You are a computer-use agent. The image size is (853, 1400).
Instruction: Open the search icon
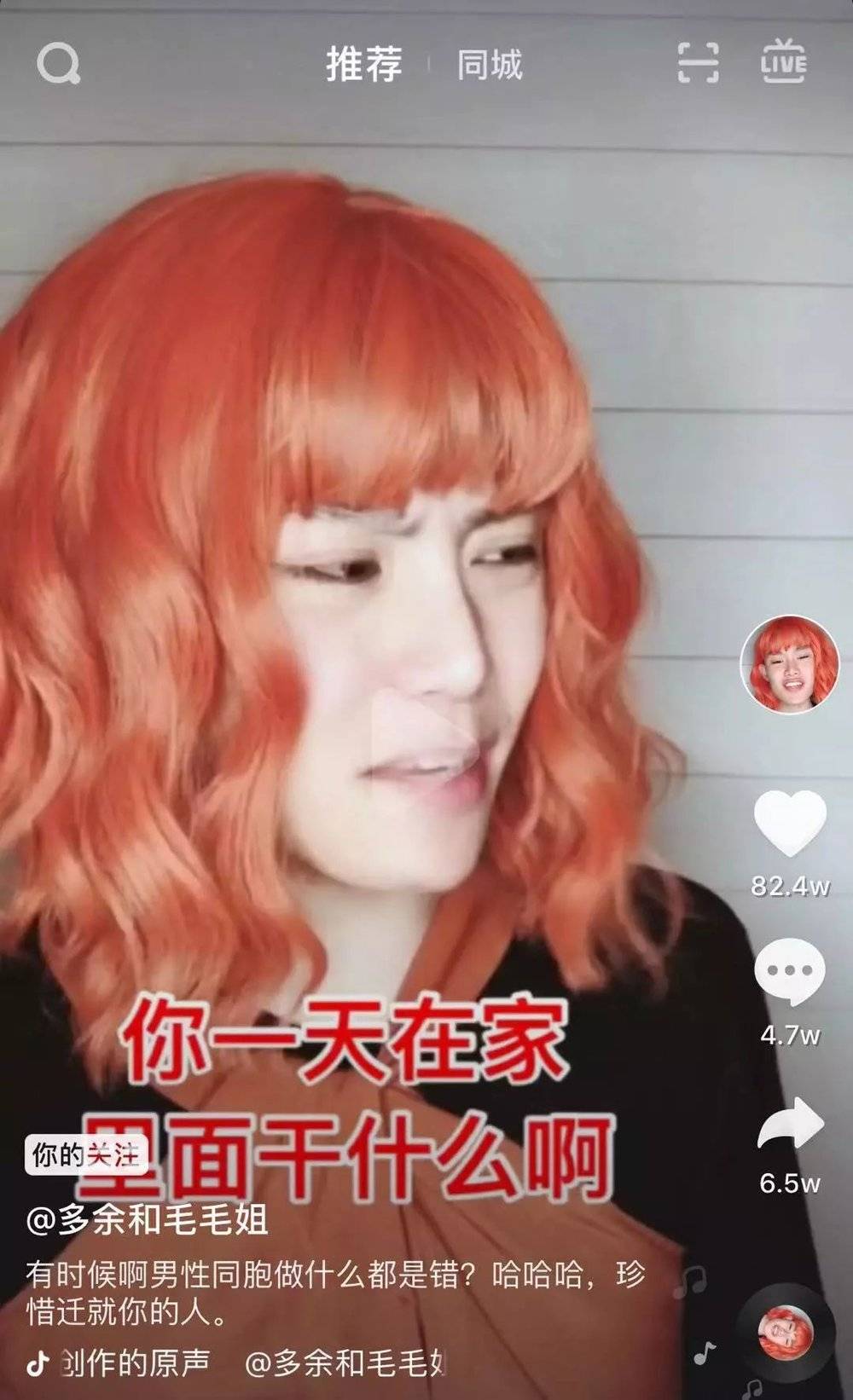click(x=58, y=64)
